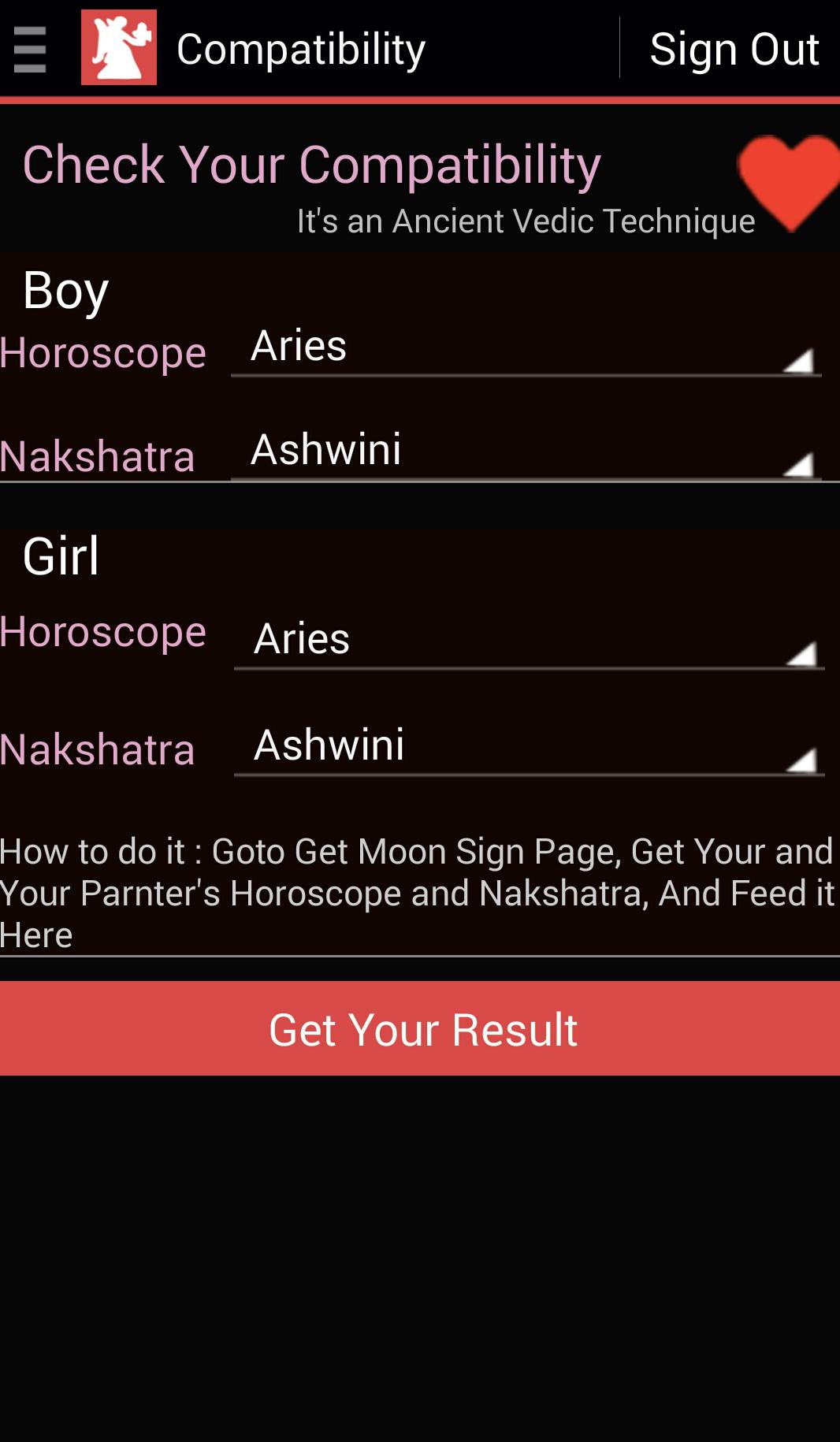The width and height of the screenshot is (840, 1442).
Task: Open the Boy's Nakshatra dropdown
Action: (526, 452)
